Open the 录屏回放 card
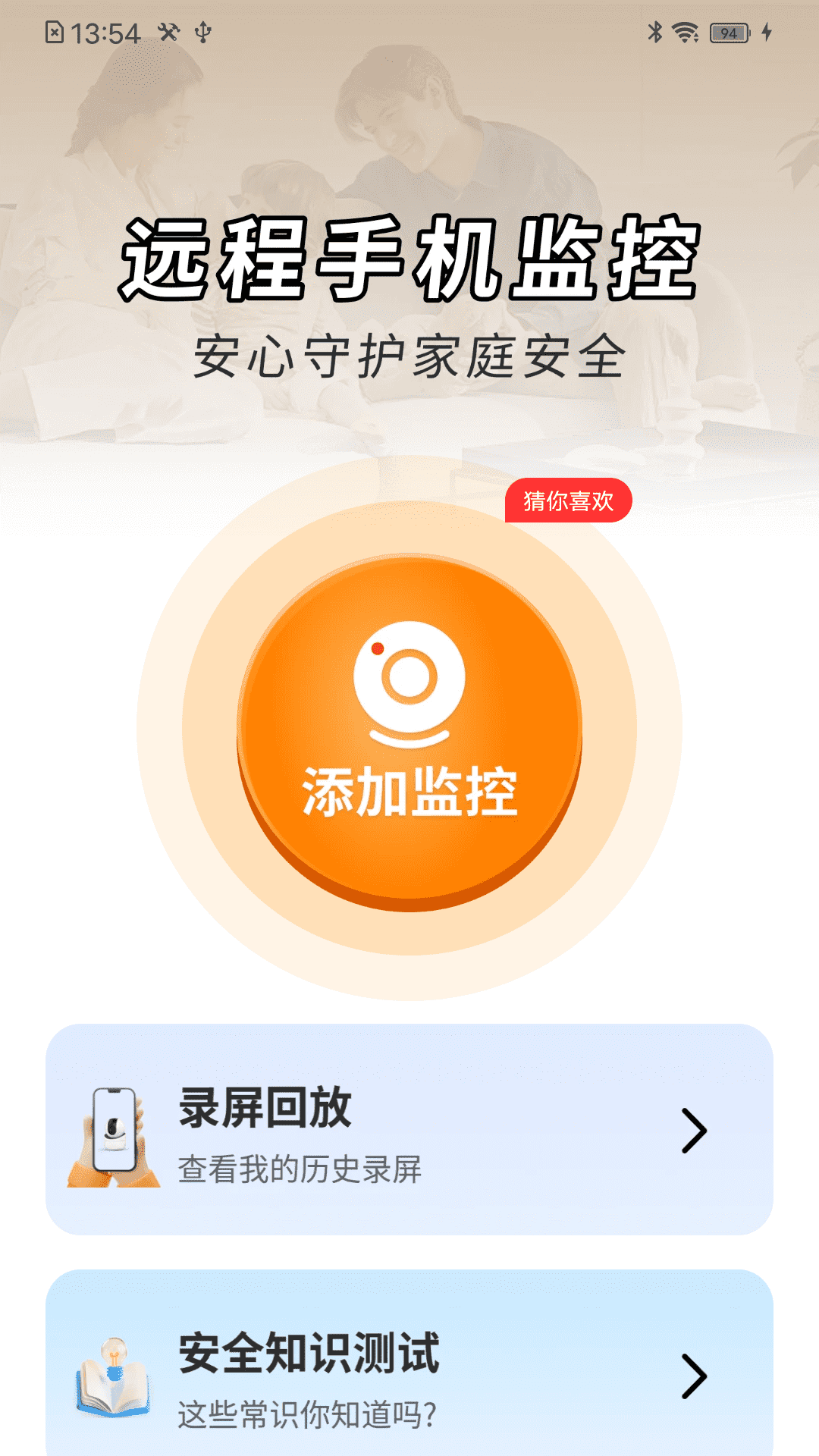Viewport: 819px width, 1456px height. pyautogui.click(x=409, y=1130)
